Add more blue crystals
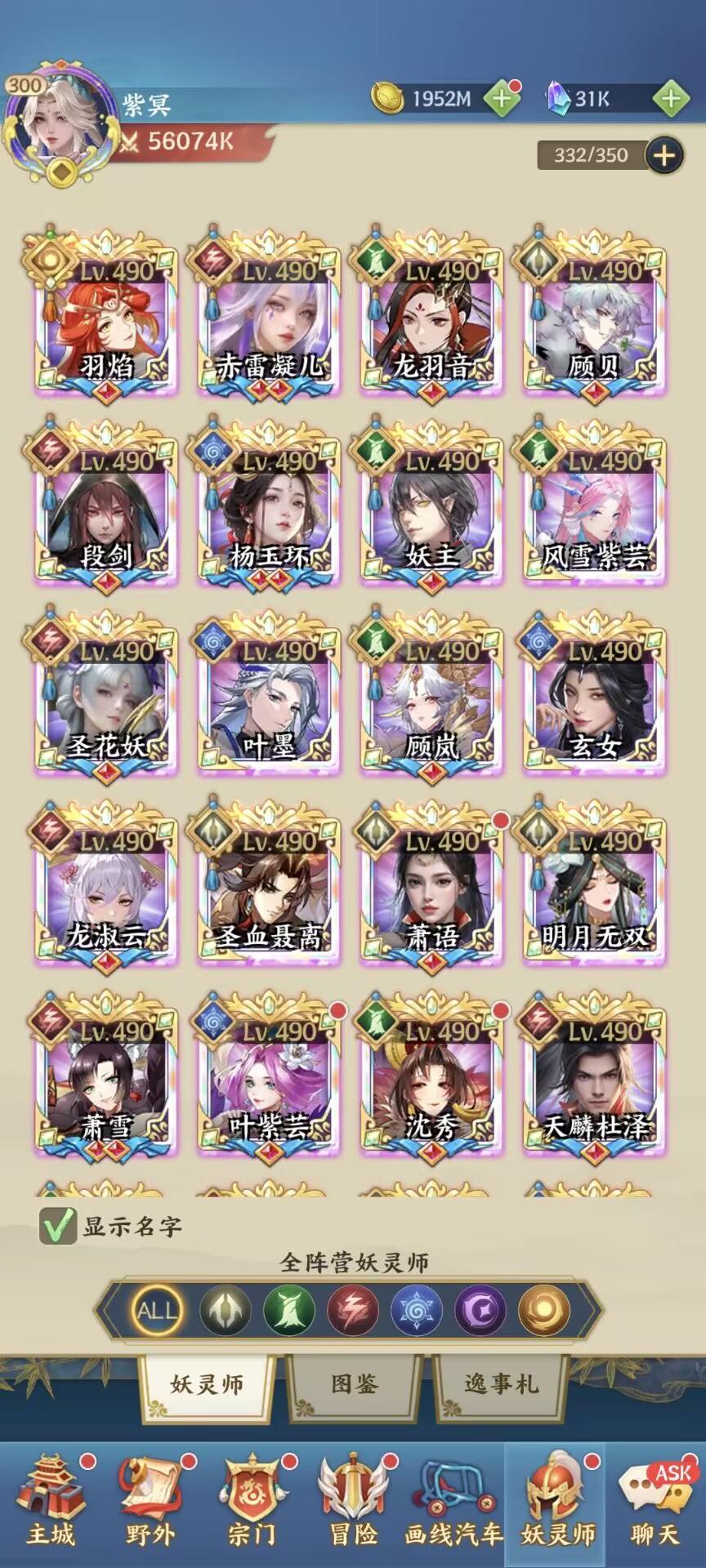Screen dimensions: 706x1568 coord(670,100)
